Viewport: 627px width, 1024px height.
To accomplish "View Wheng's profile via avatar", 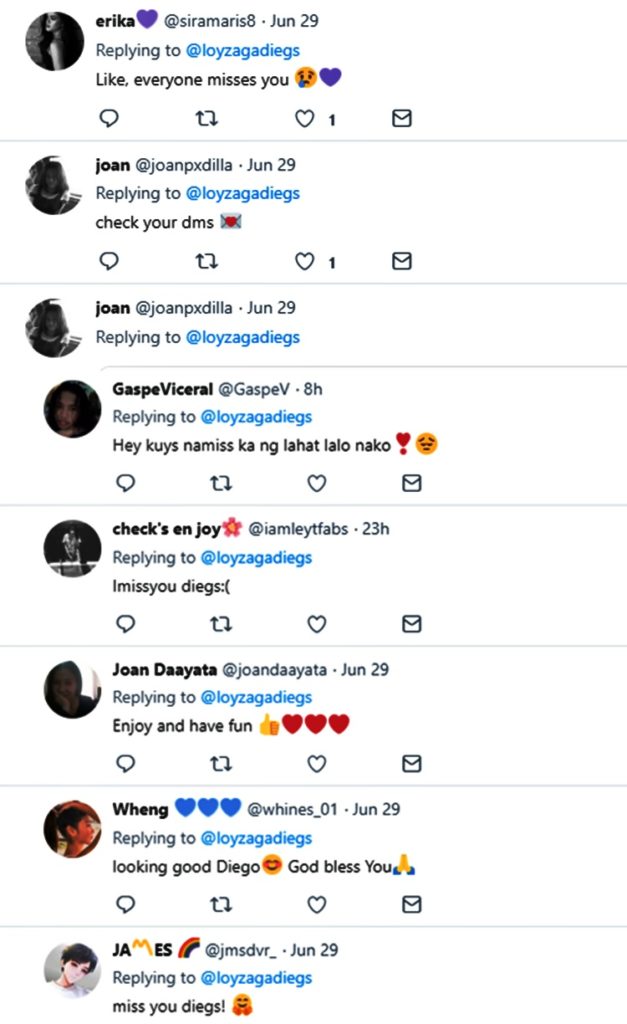I will [72, 830].
